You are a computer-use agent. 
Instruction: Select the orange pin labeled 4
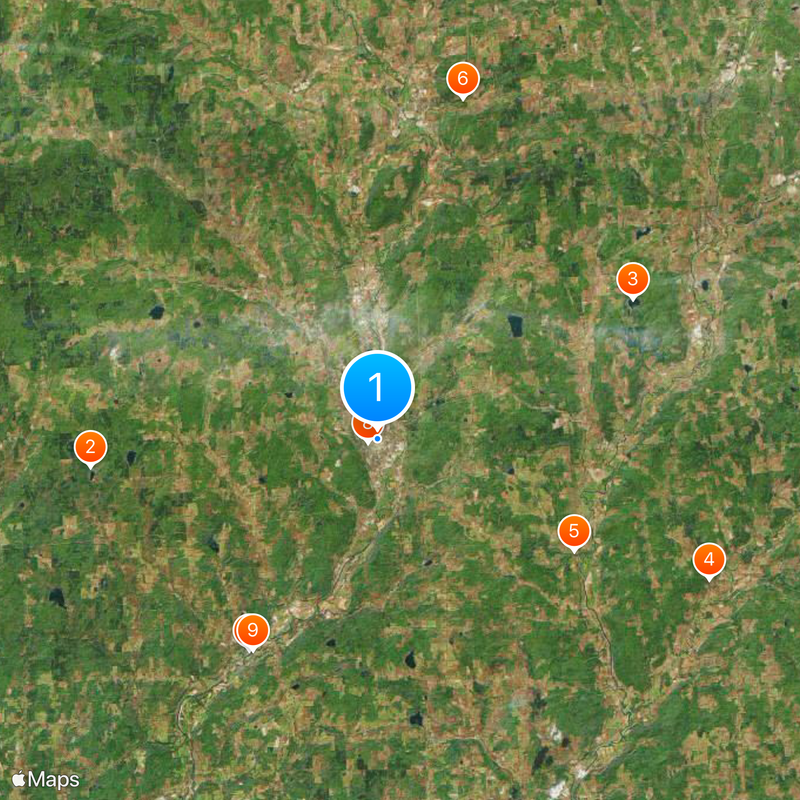click(709, 559)
